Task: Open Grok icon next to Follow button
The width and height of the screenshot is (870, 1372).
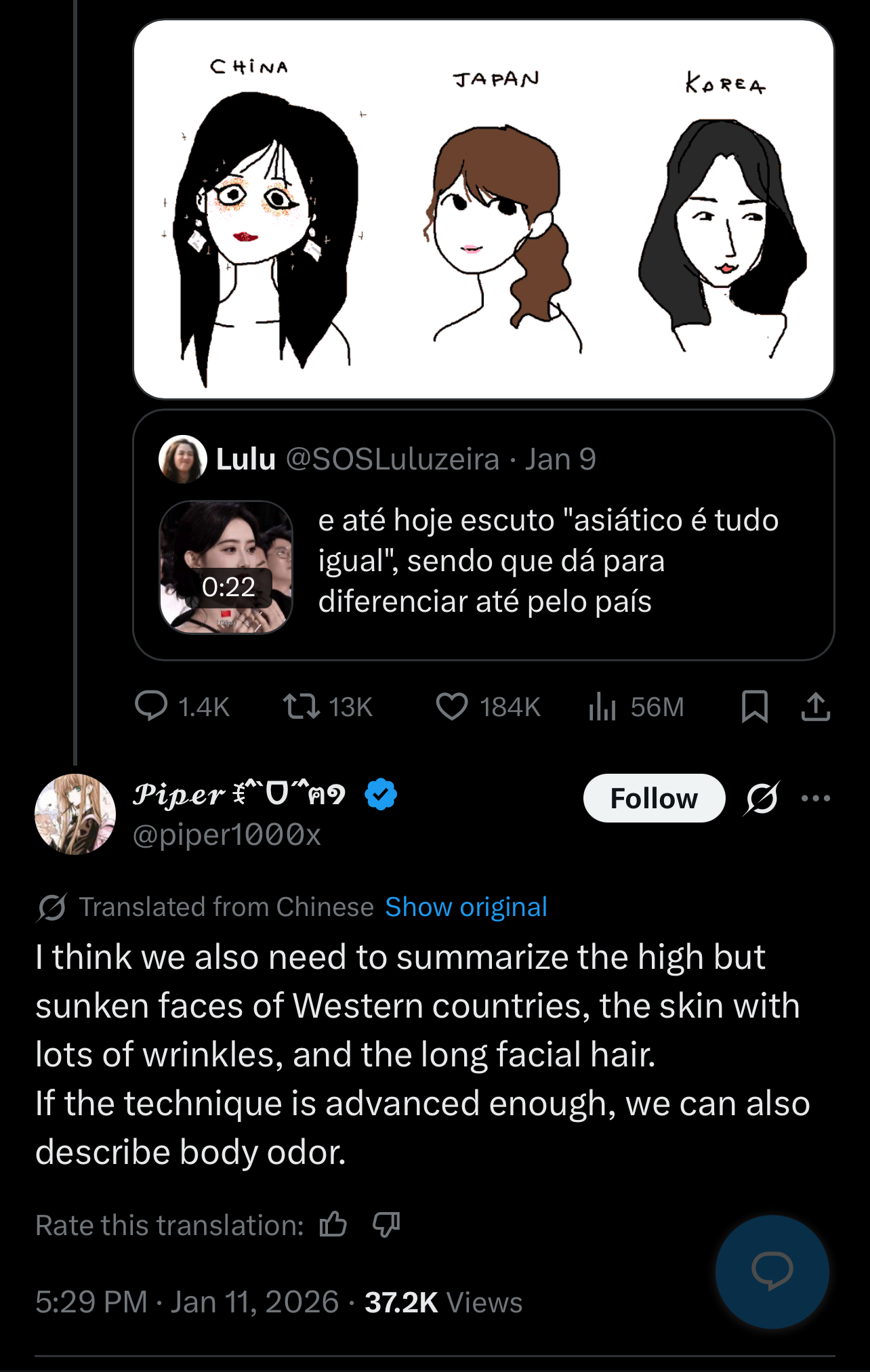Action: (x=762, y=798)
